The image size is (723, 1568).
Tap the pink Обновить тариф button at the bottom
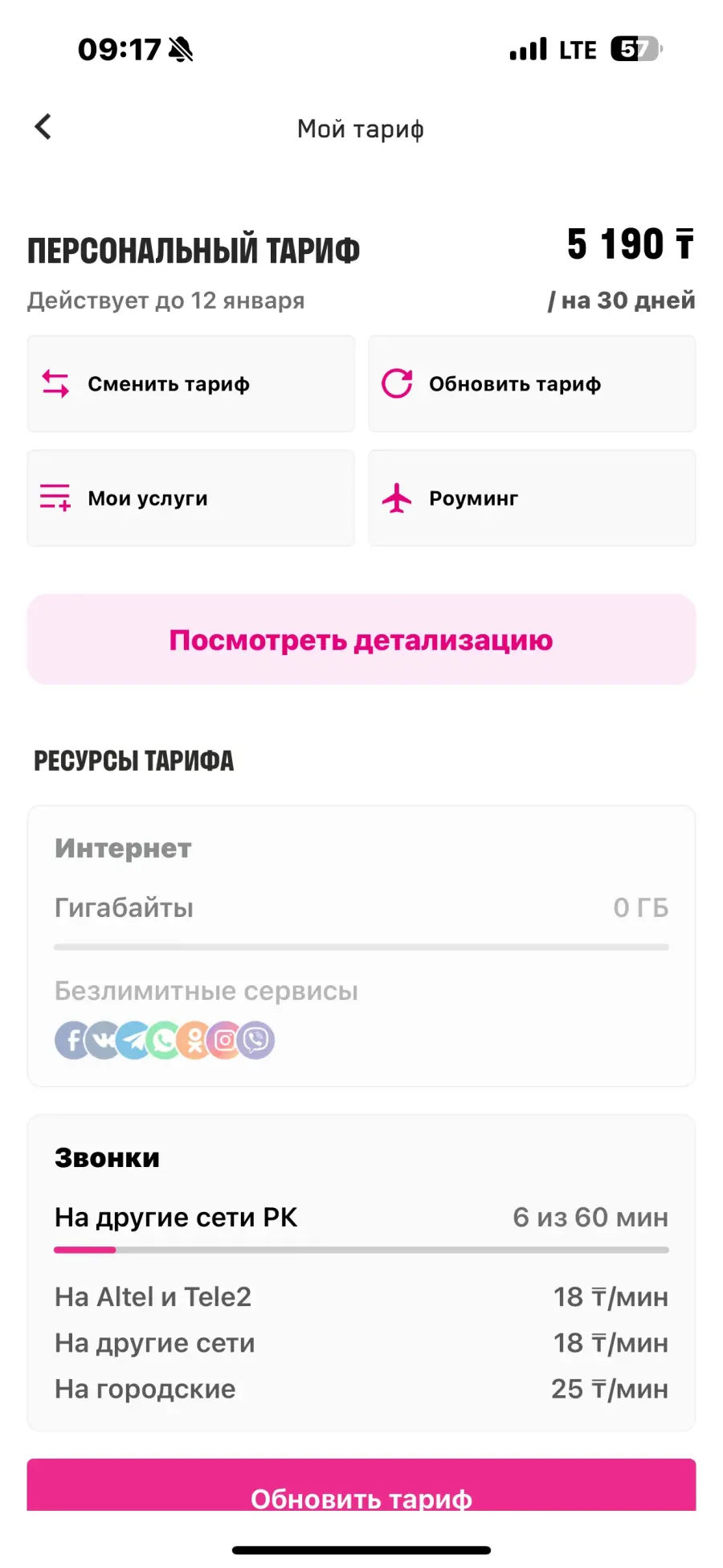point(361,1485)
